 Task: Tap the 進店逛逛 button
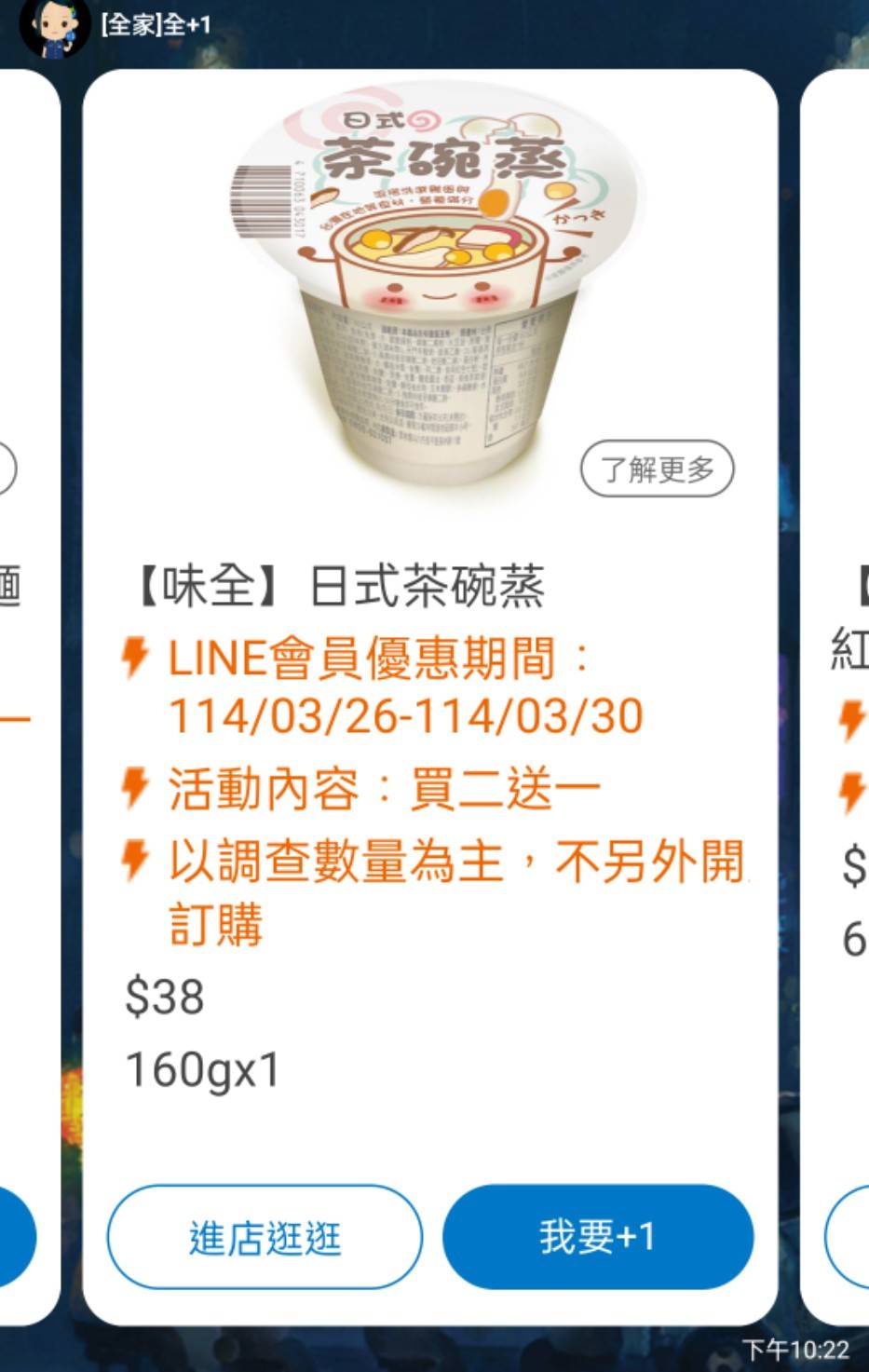[265, 1237]
